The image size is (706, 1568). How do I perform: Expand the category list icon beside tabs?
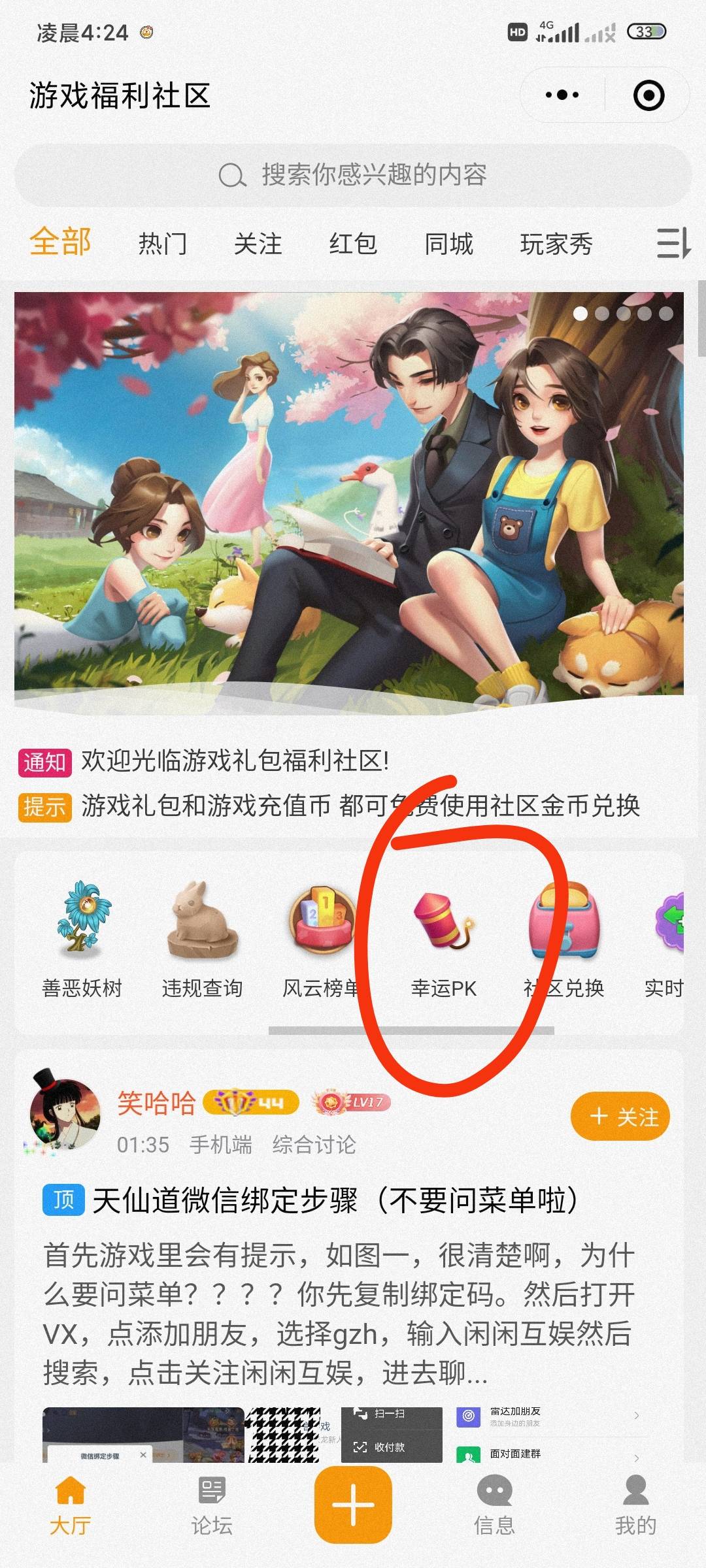click(673, 244)
